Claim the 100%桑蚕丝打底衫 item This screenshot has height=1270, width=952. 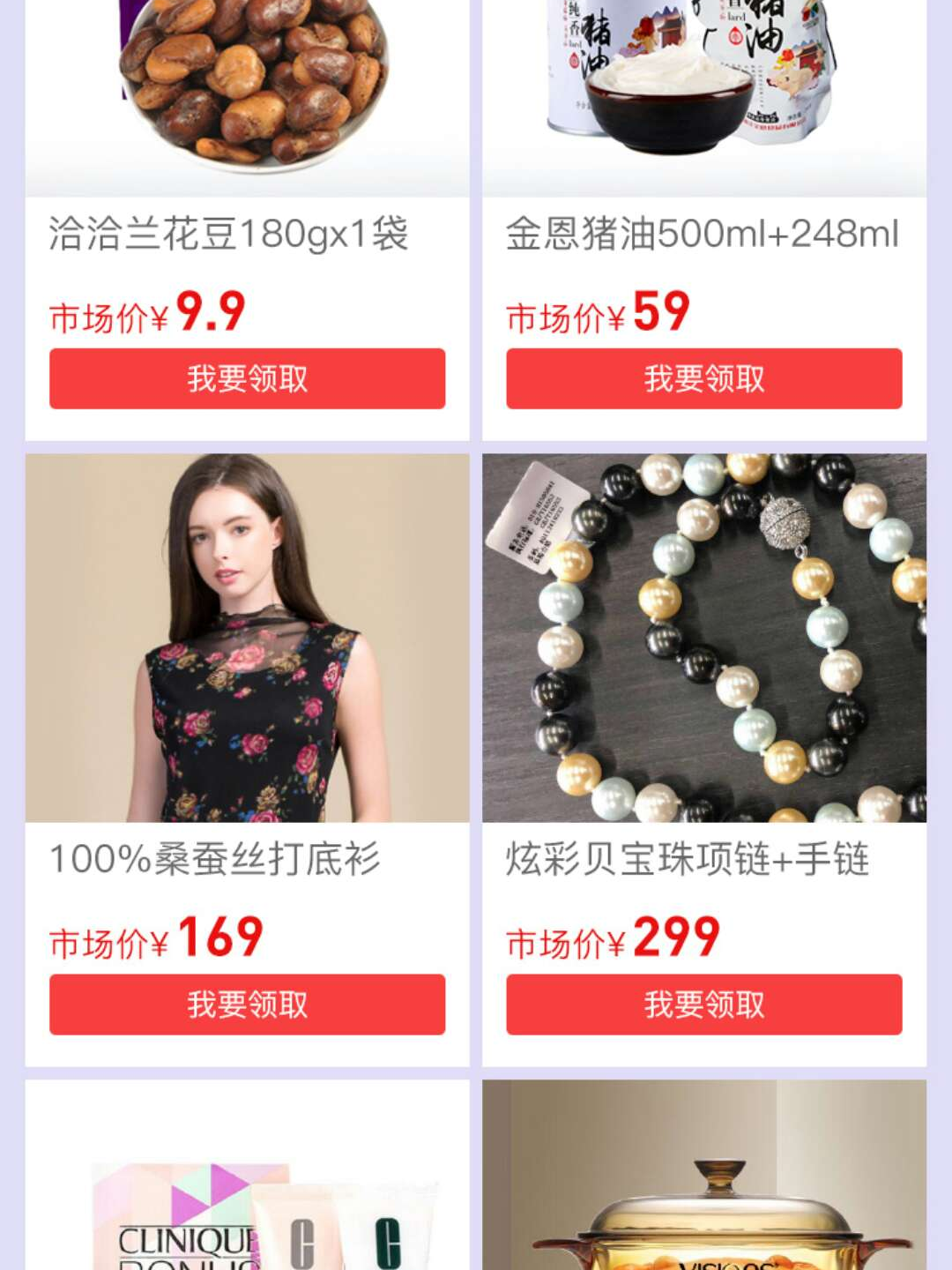click(x=247, y=1004)
